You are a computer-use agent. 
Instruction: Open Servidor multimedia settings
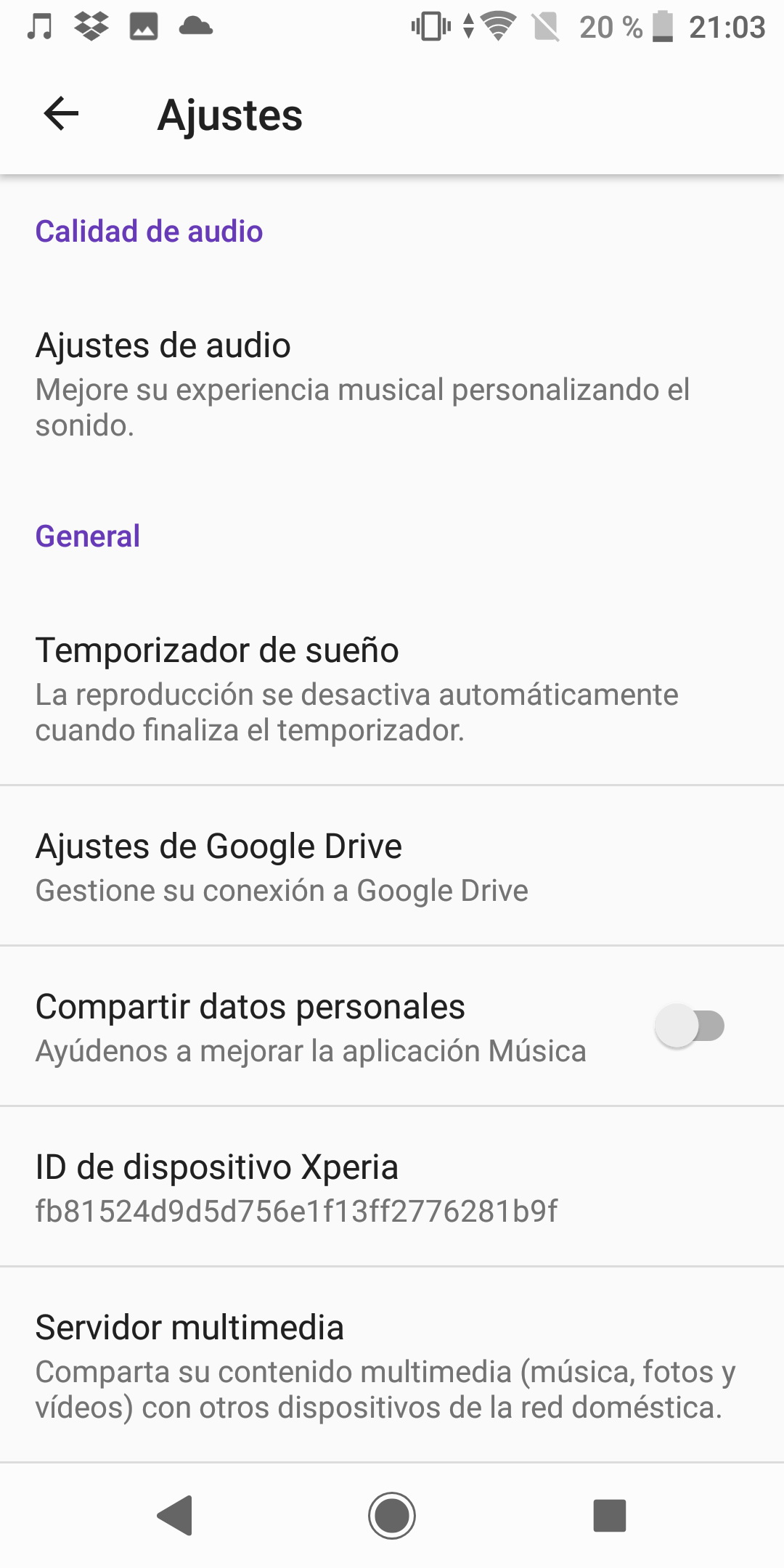click(x=392, y=1365)
